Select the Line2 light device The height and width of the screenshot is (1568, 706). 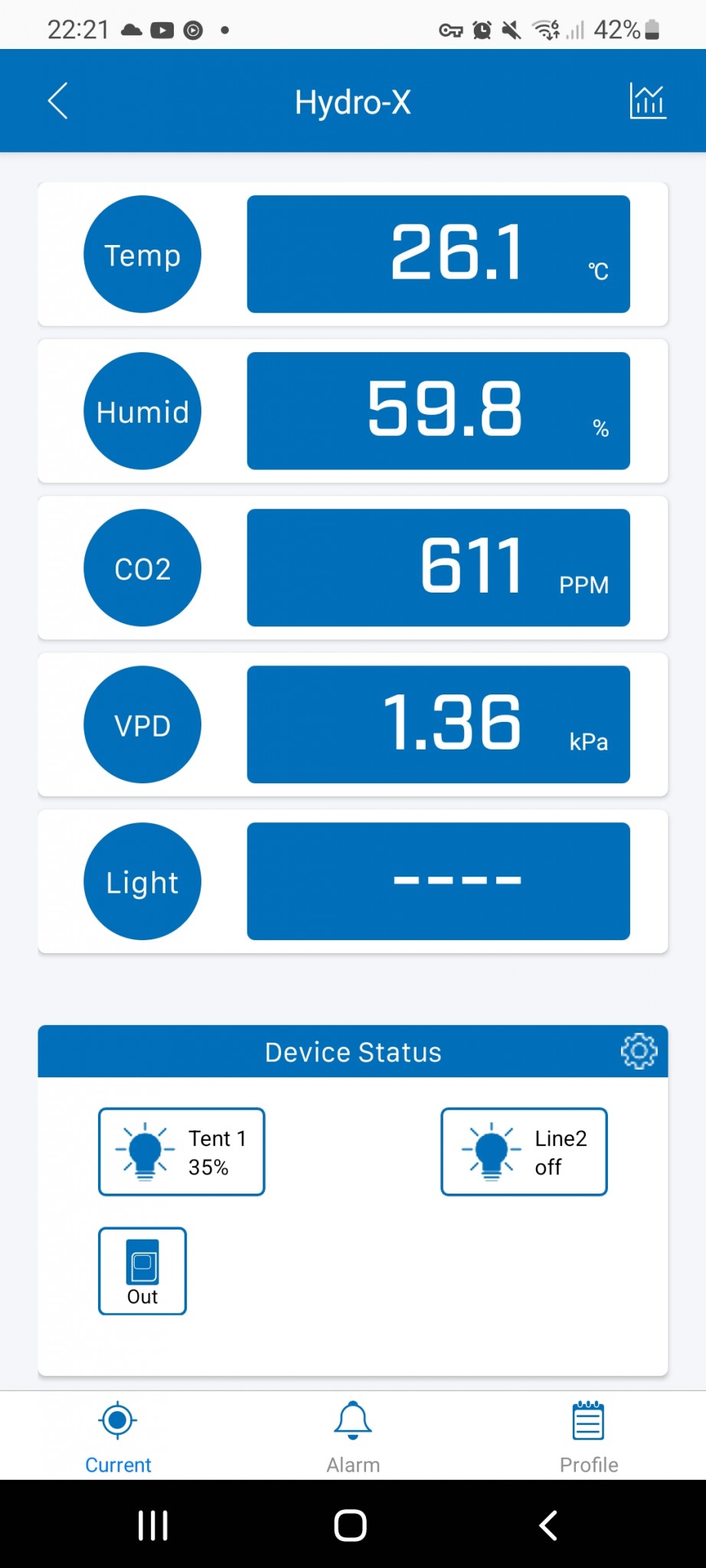524,1151
